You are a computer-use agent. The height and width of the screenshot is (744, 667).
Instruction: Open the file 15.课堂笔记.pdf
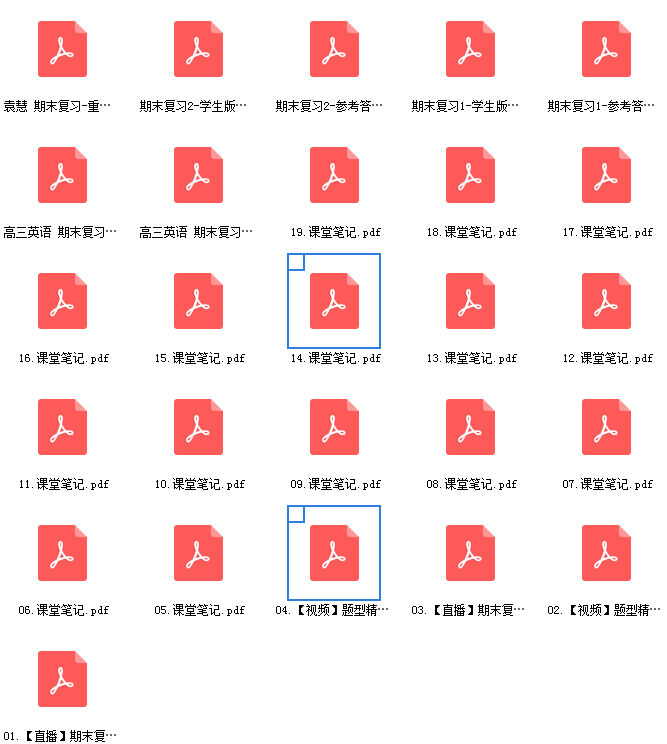pos(198,301)
